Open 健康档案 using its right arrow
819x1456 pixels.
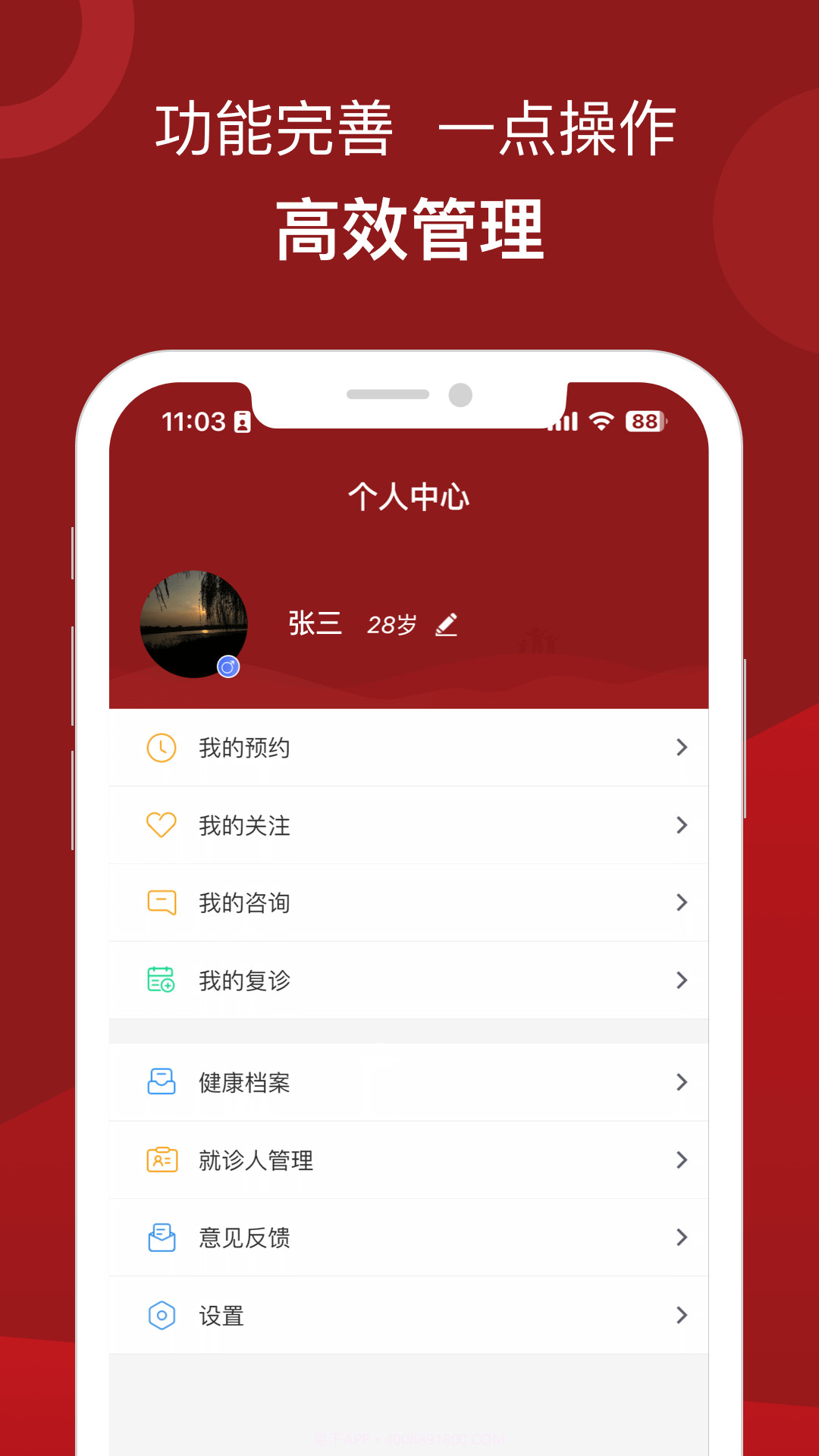pos(681,1083)
